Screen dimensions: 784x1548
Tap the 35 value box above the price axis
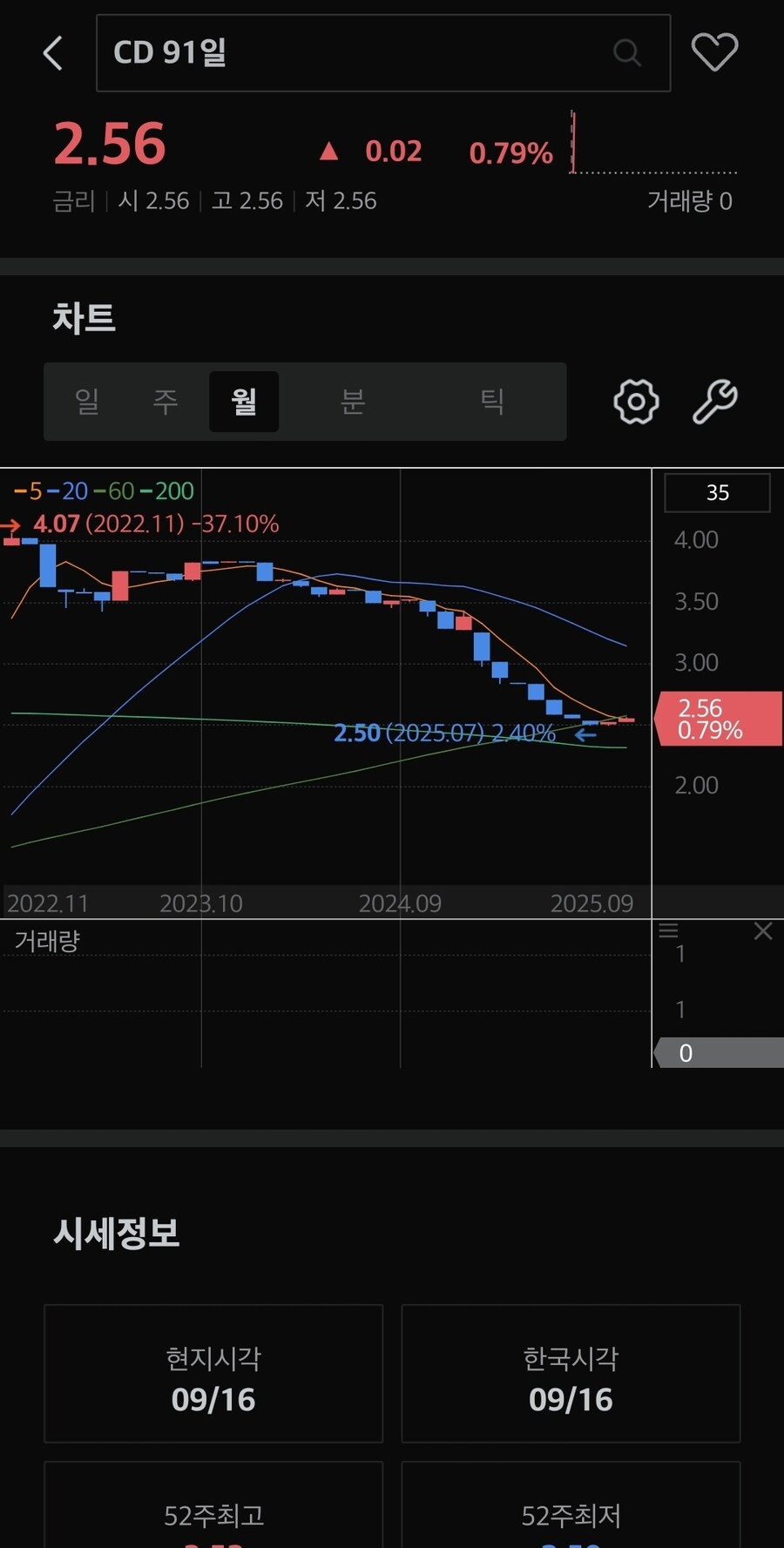(x=717, y=492)
